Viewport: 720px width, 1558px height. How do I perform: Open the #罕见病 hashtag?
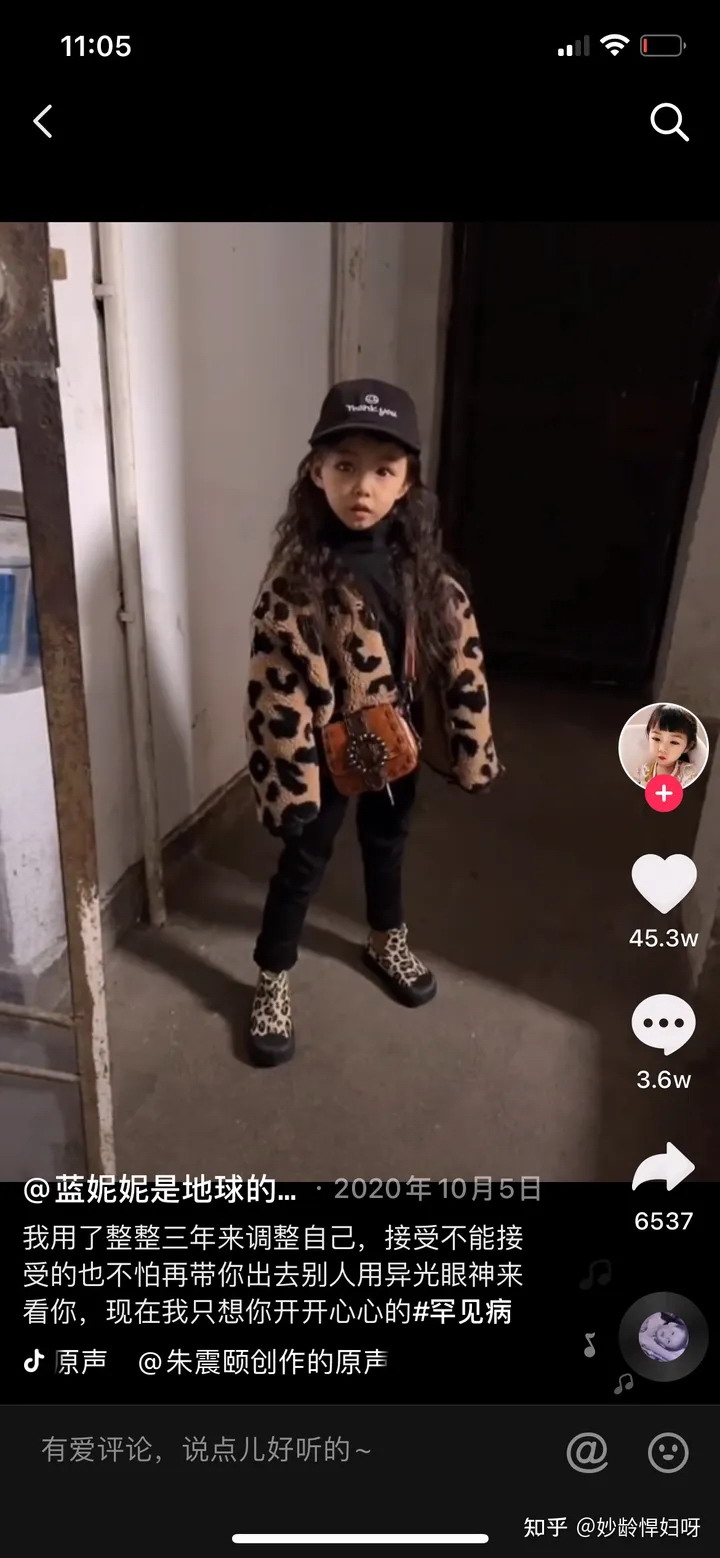(x=462, y=1311)
